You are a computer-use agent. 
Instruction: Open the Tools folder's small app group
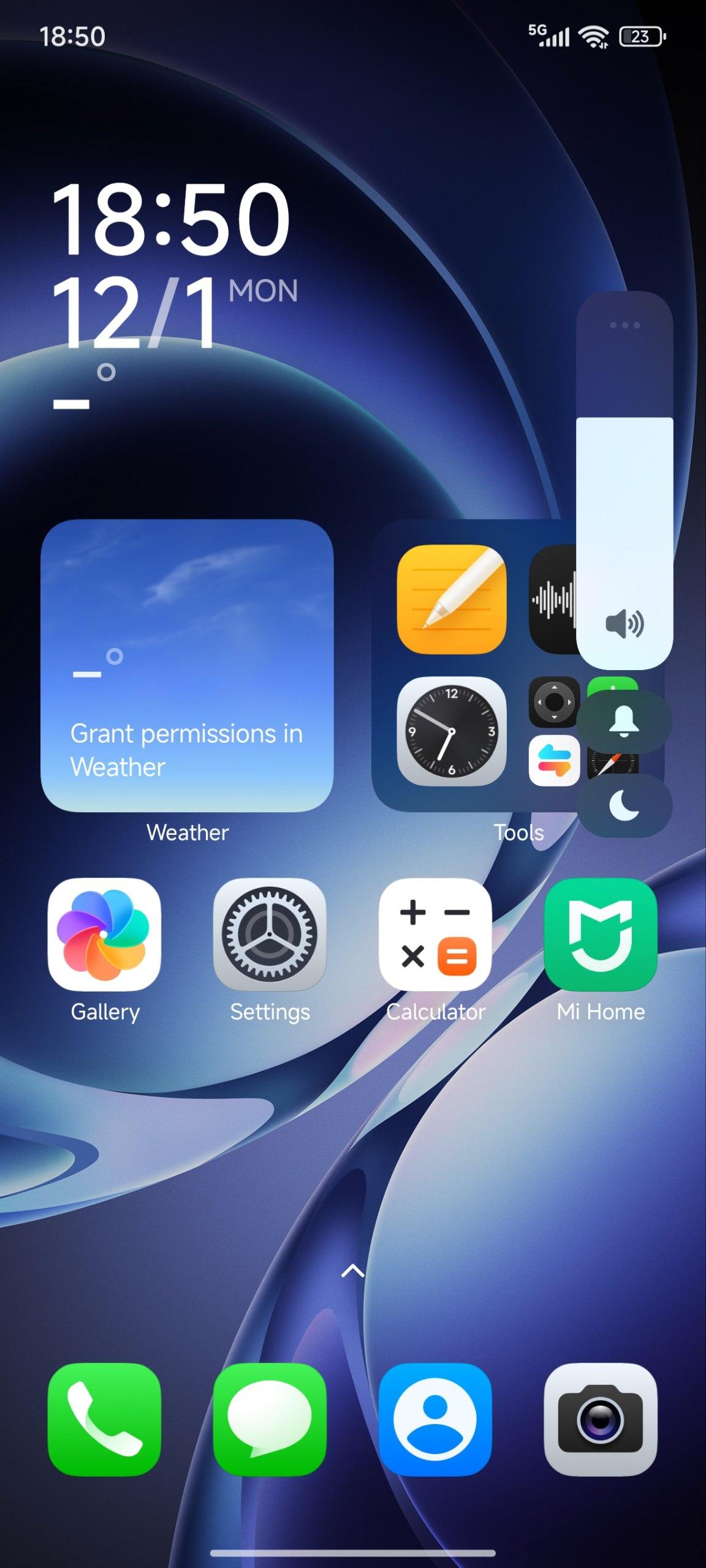point(555,732)
